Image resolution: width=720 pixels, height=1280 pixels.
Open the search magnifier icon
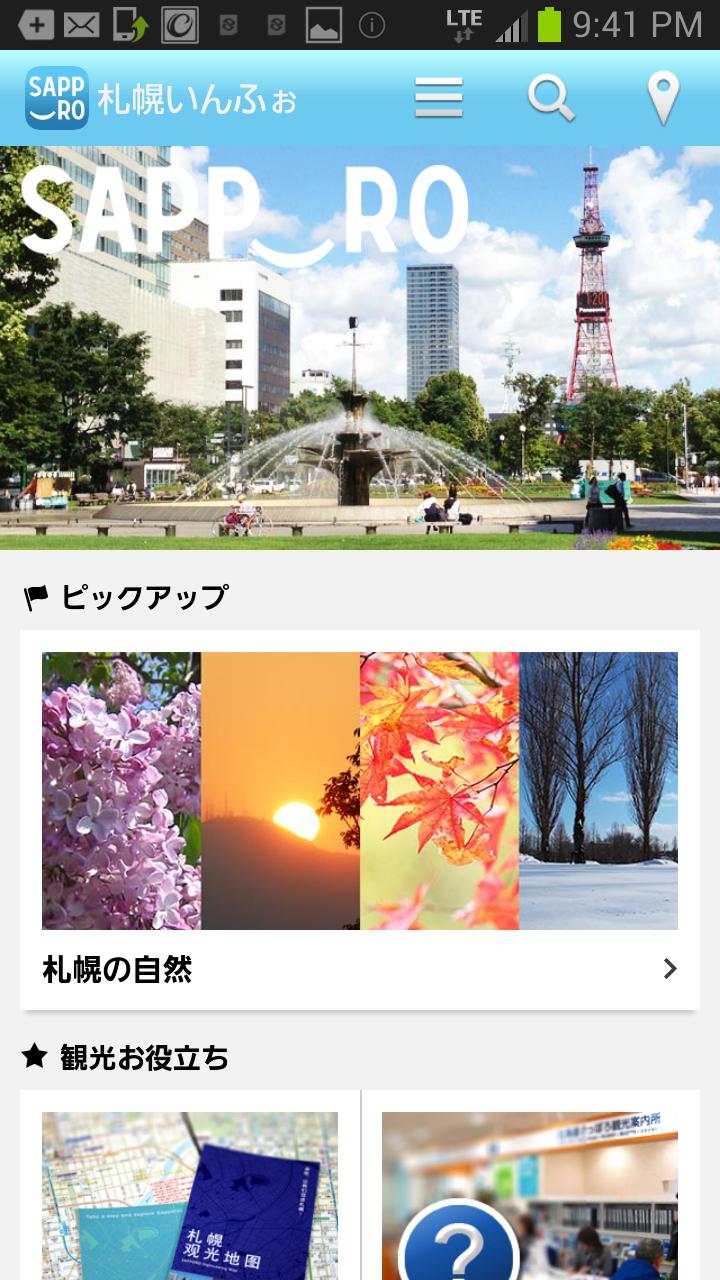tap(549, 97)
